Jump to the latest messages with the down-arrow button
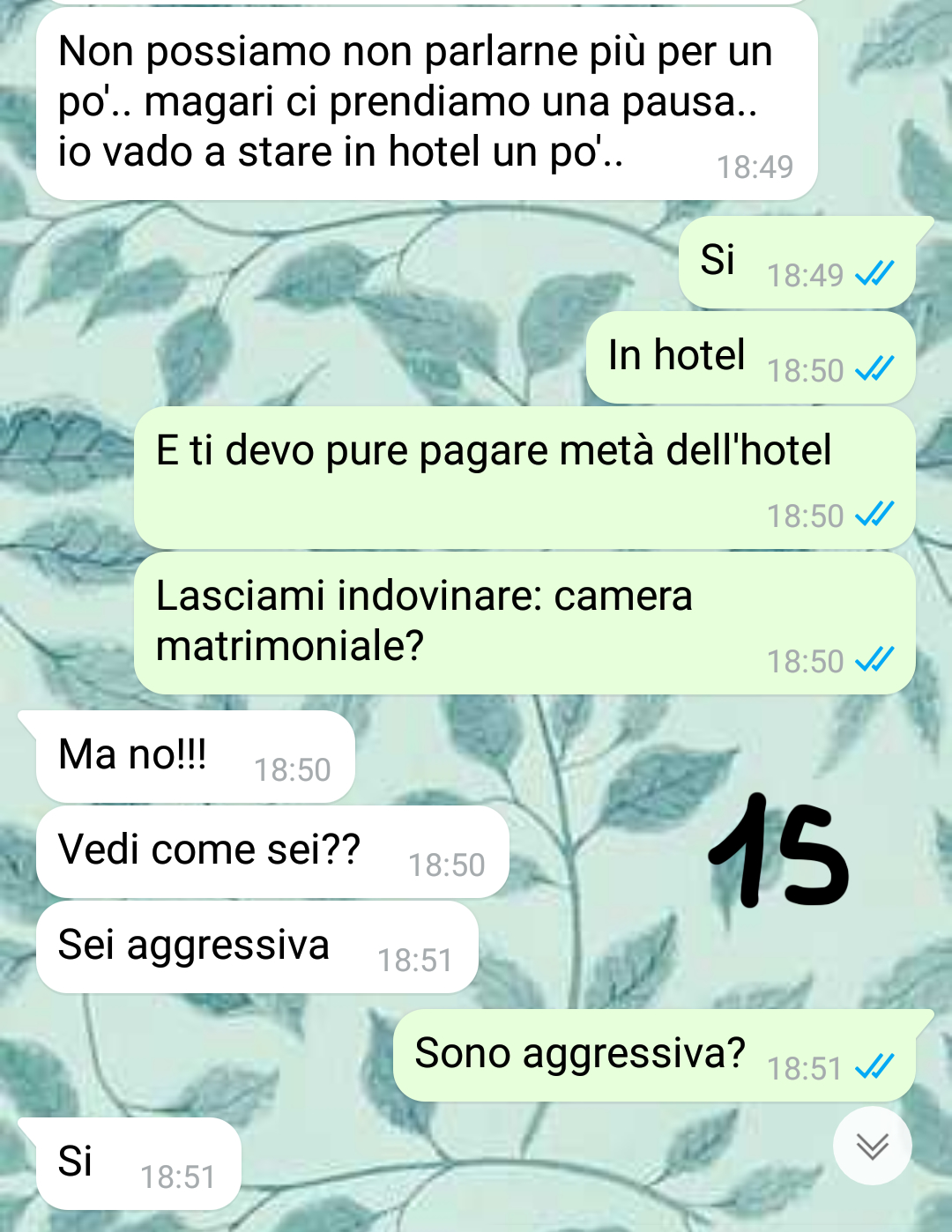This screenshot has width=952, height=1232. [872, 1146]
